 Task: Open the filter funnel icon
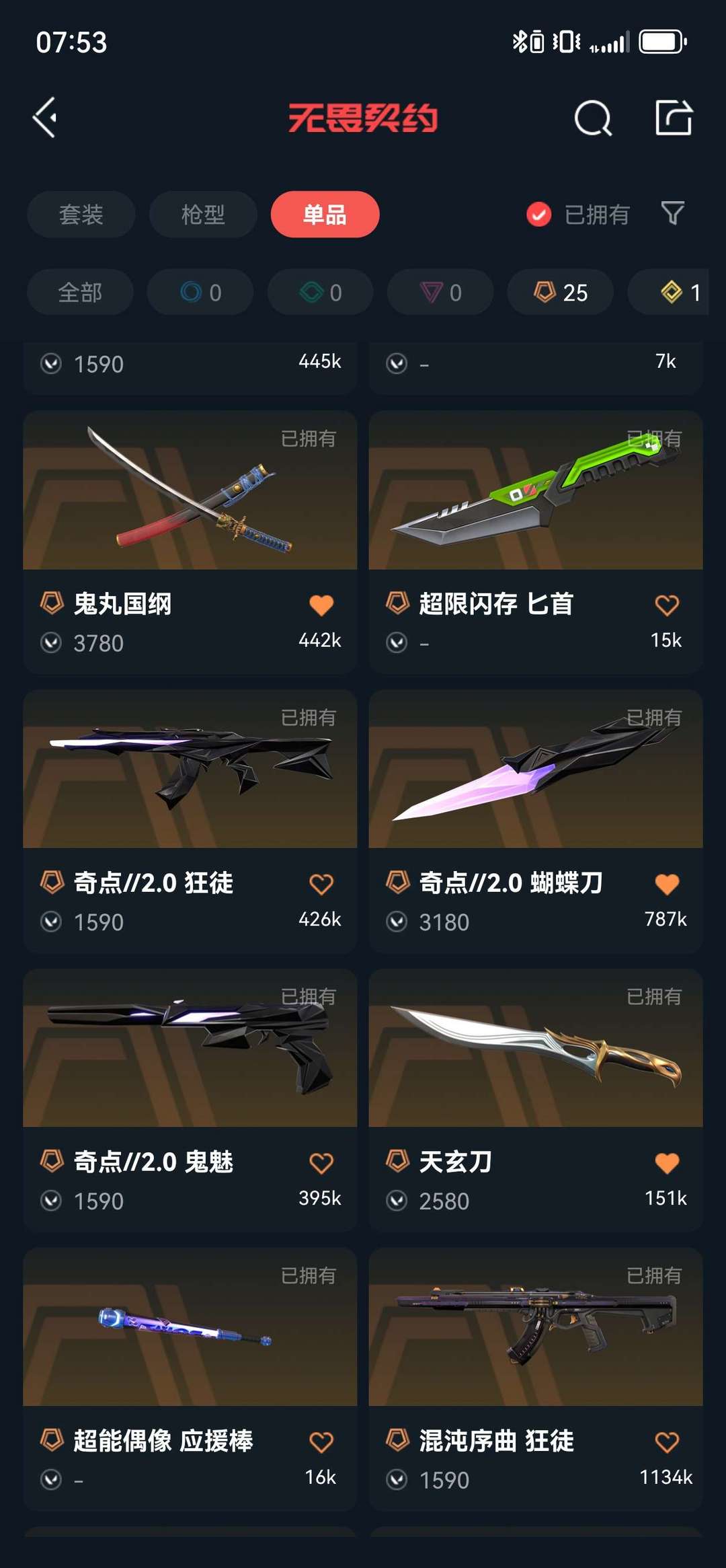click(672, 213)
